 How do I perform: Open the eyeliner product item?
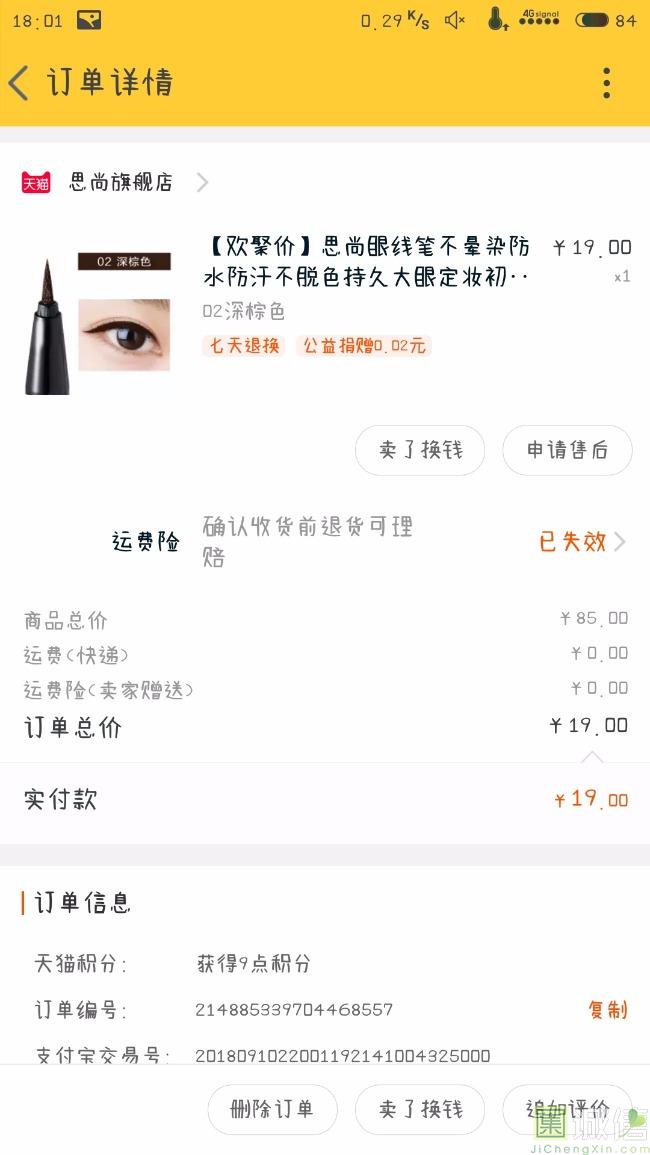click(x=368, y=261)
